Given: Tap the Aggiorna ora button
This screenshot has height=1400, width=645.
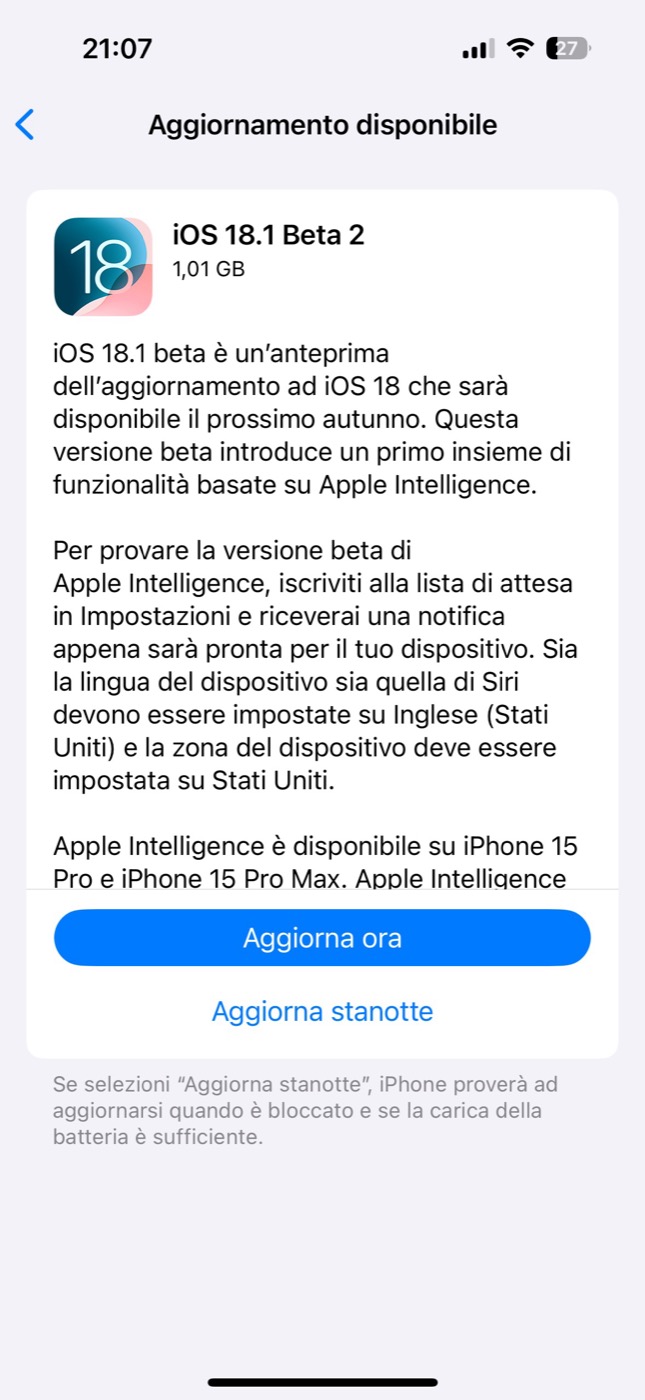Looking at the screenshot, I should pyautogui.click(x=322, y=938).
